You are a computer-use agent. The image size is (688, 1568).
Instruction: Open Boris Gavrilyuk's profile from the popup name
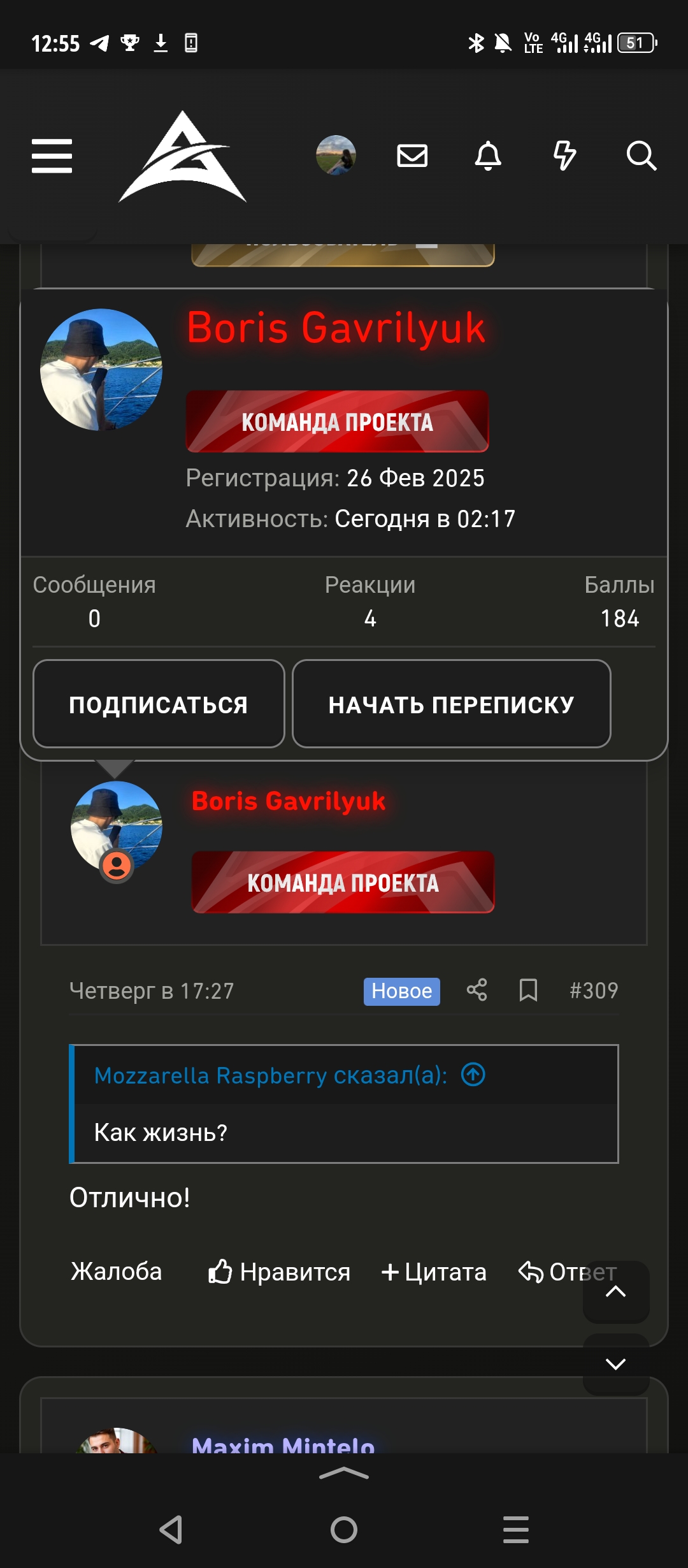point(336,328)
